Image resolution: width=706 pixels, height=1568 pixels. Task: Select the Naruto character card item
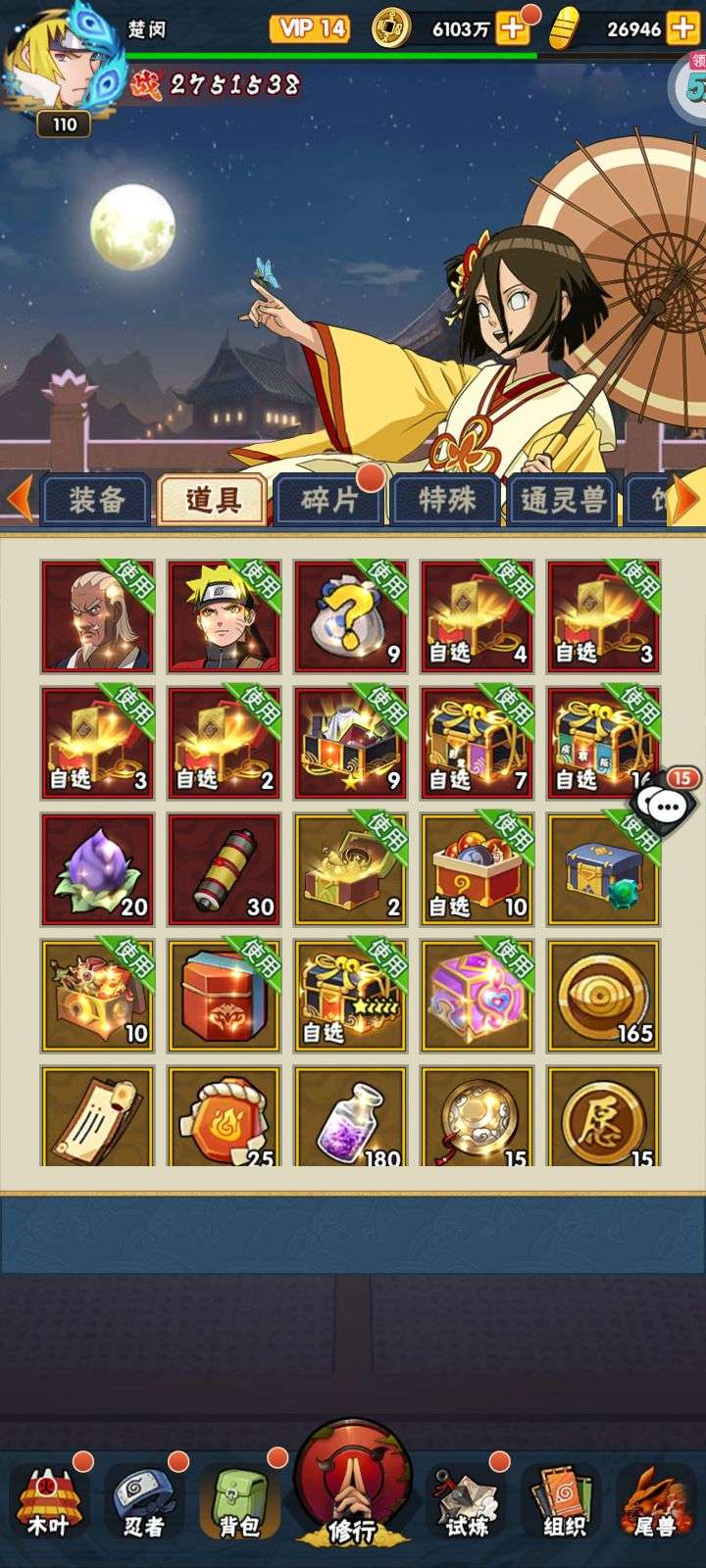click(x=224, y=616)
